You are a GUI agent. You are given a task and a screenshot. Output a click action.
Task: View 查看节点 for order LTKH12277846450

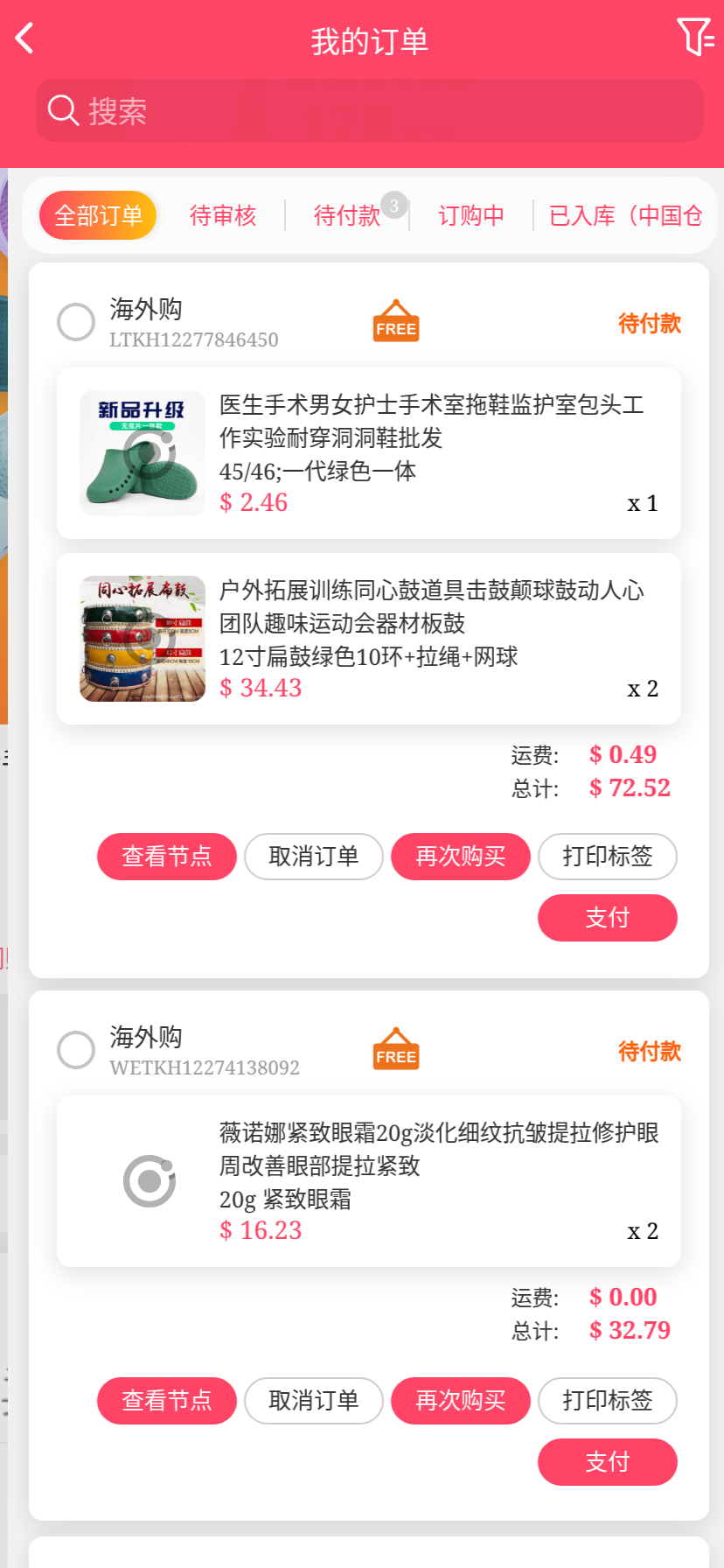point(167,857)
